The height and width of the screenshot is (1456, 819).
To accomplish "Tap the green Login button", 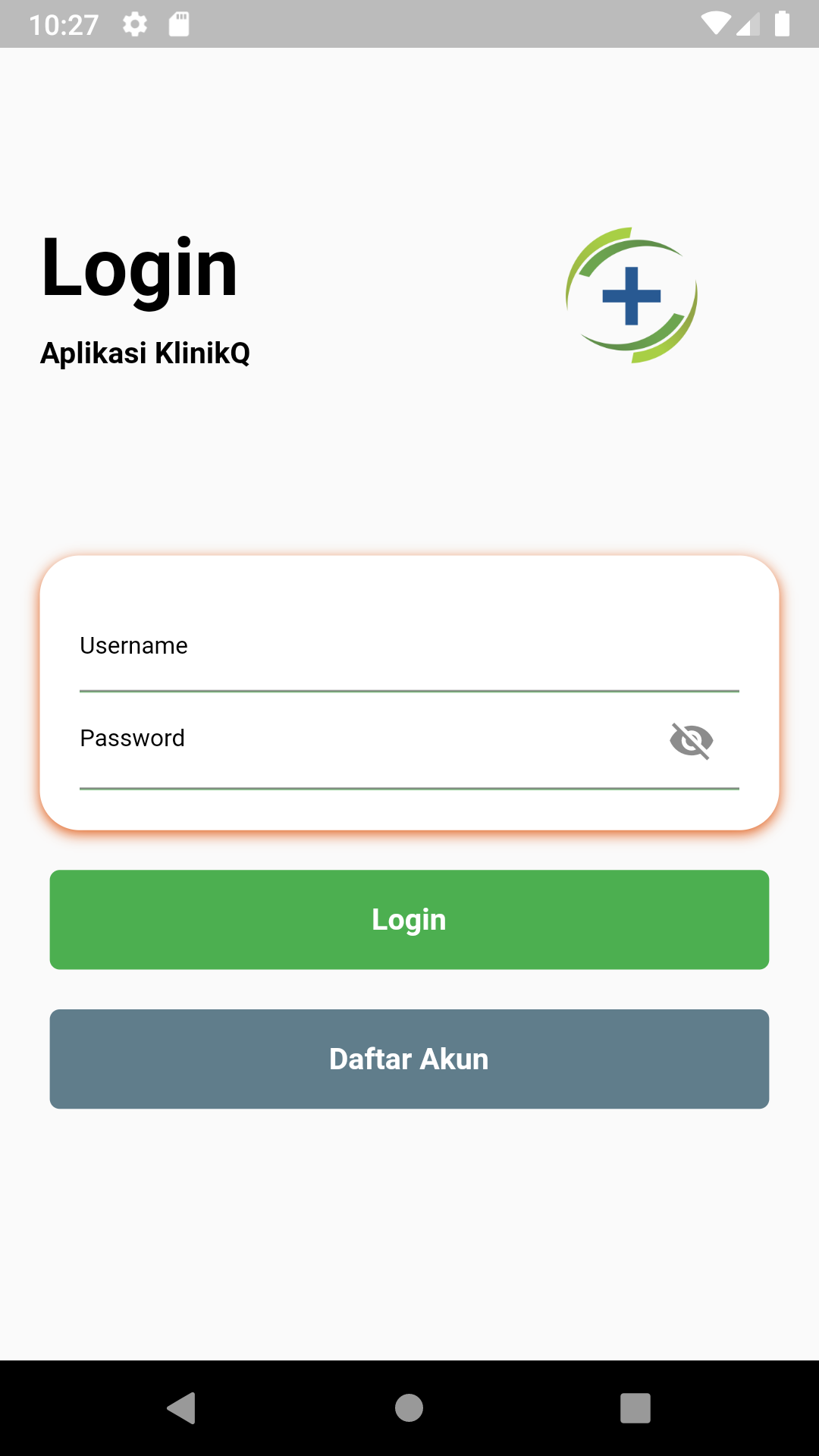I will tap(409, 919).
